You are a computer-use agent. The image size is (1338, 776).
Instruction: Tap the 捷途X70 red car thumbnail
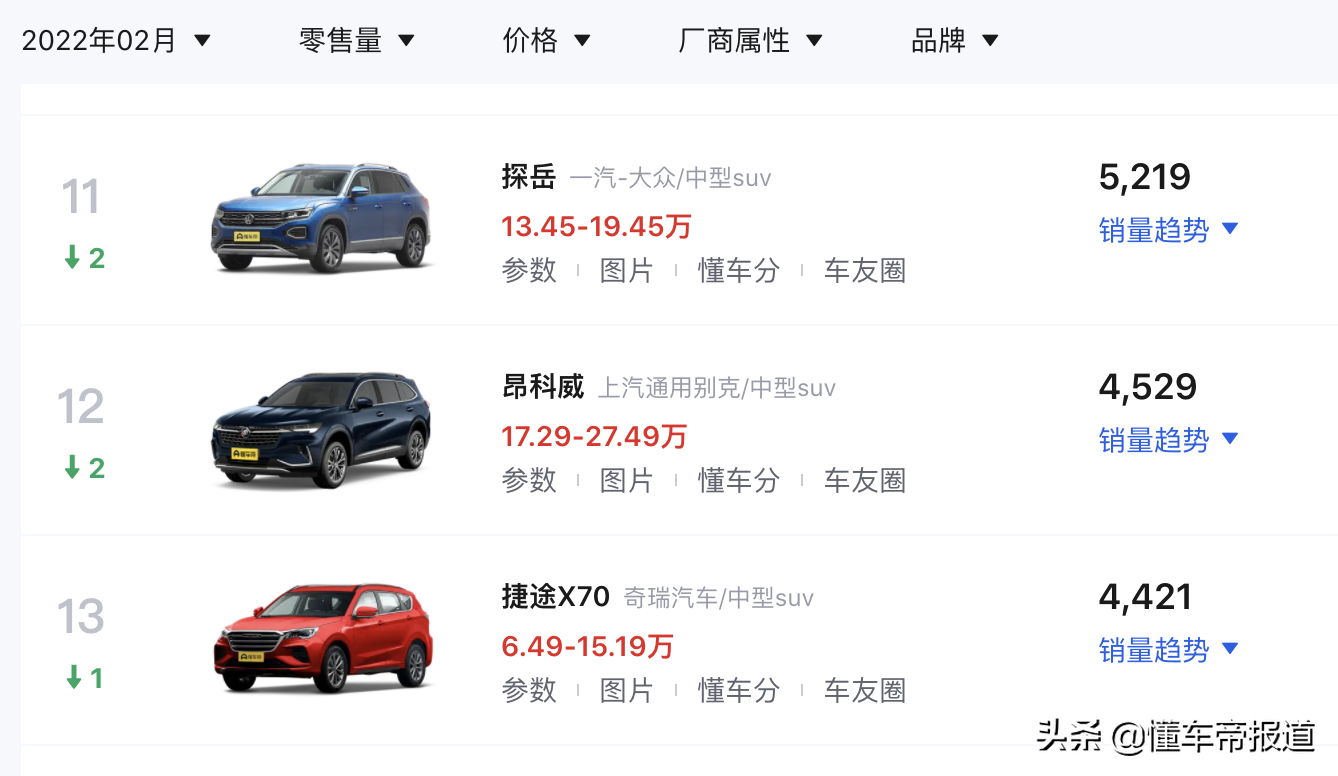pos(322,638)
